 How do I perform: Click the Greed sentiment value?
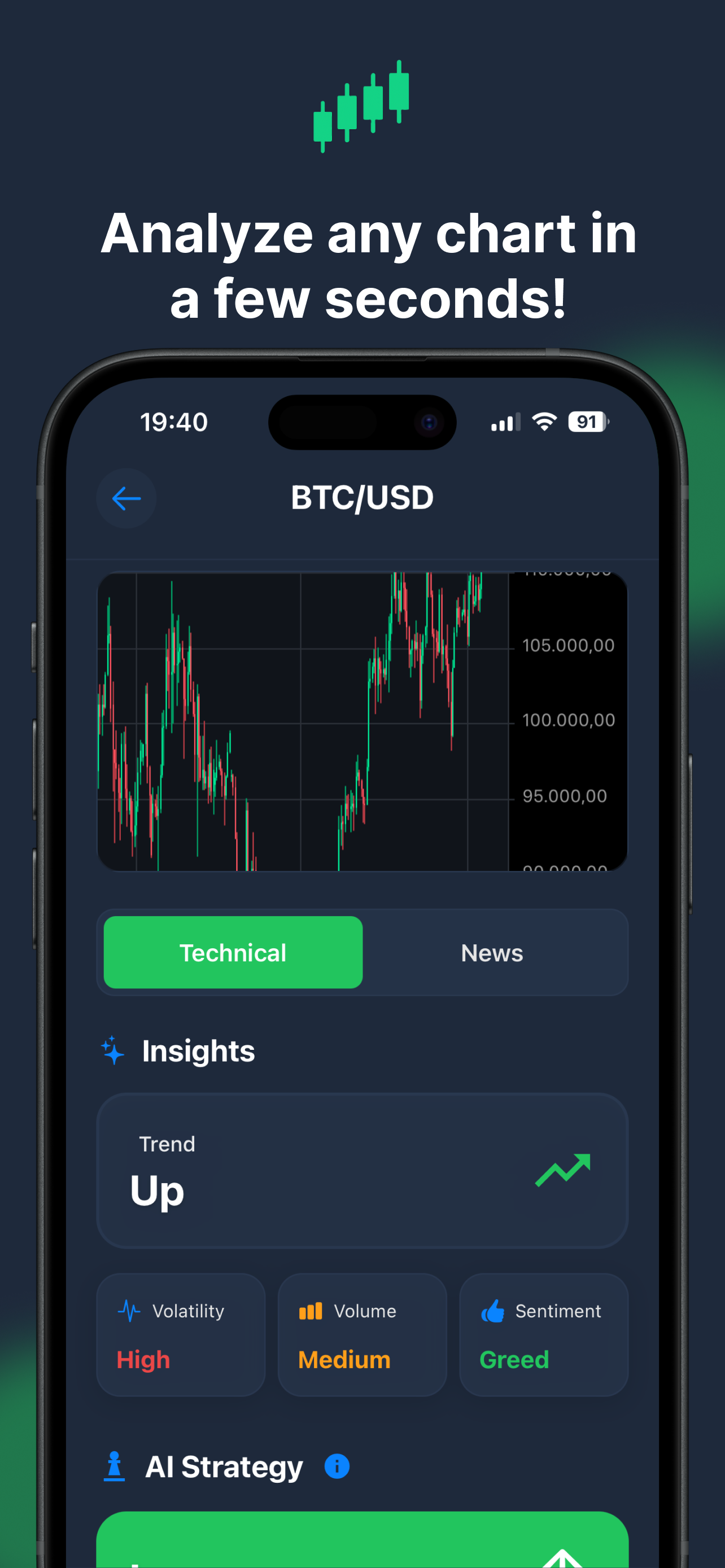pos(514,1359)
